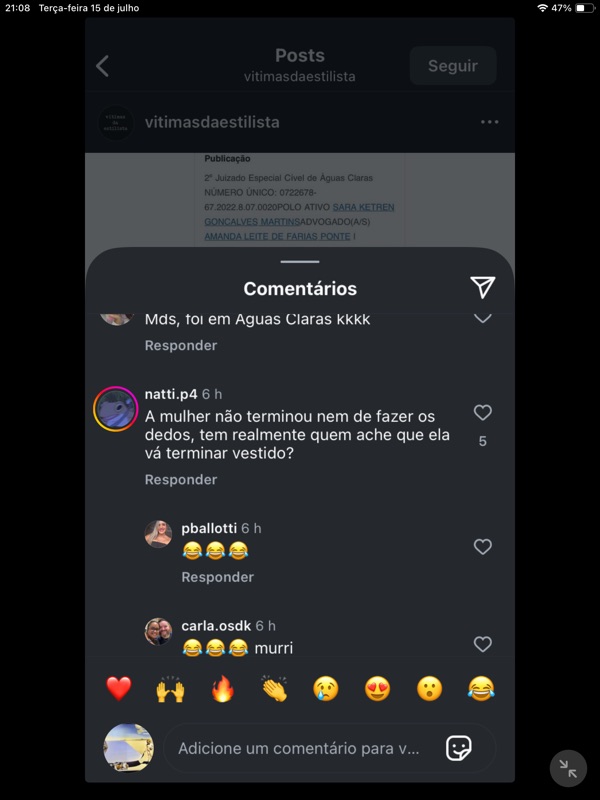Insert the raised hands emoji
Image resolution: width=600 pixels, height=800 pixels.
(x=170, y=689)
